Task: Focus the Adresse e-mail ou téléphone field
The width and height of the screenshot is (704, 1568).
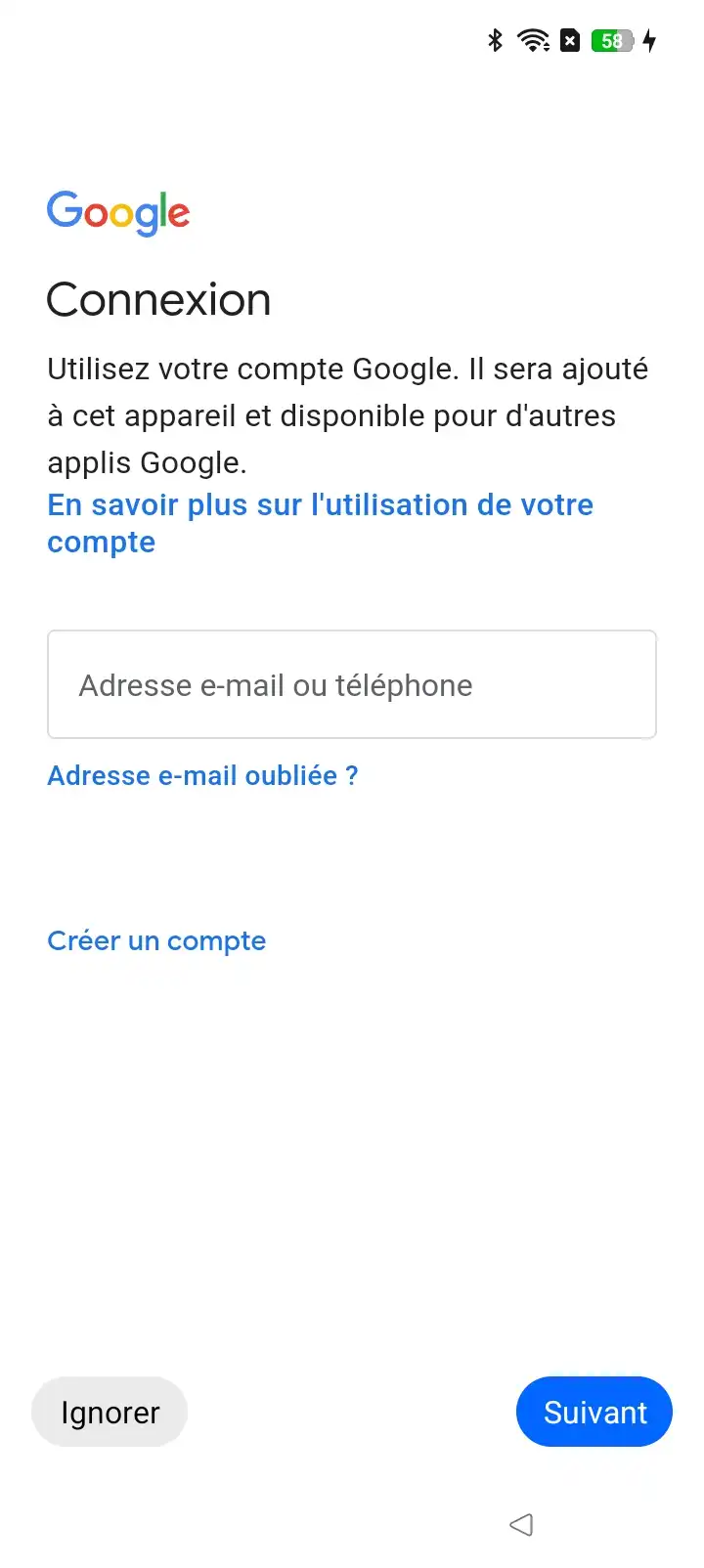Action: (352, 684)
